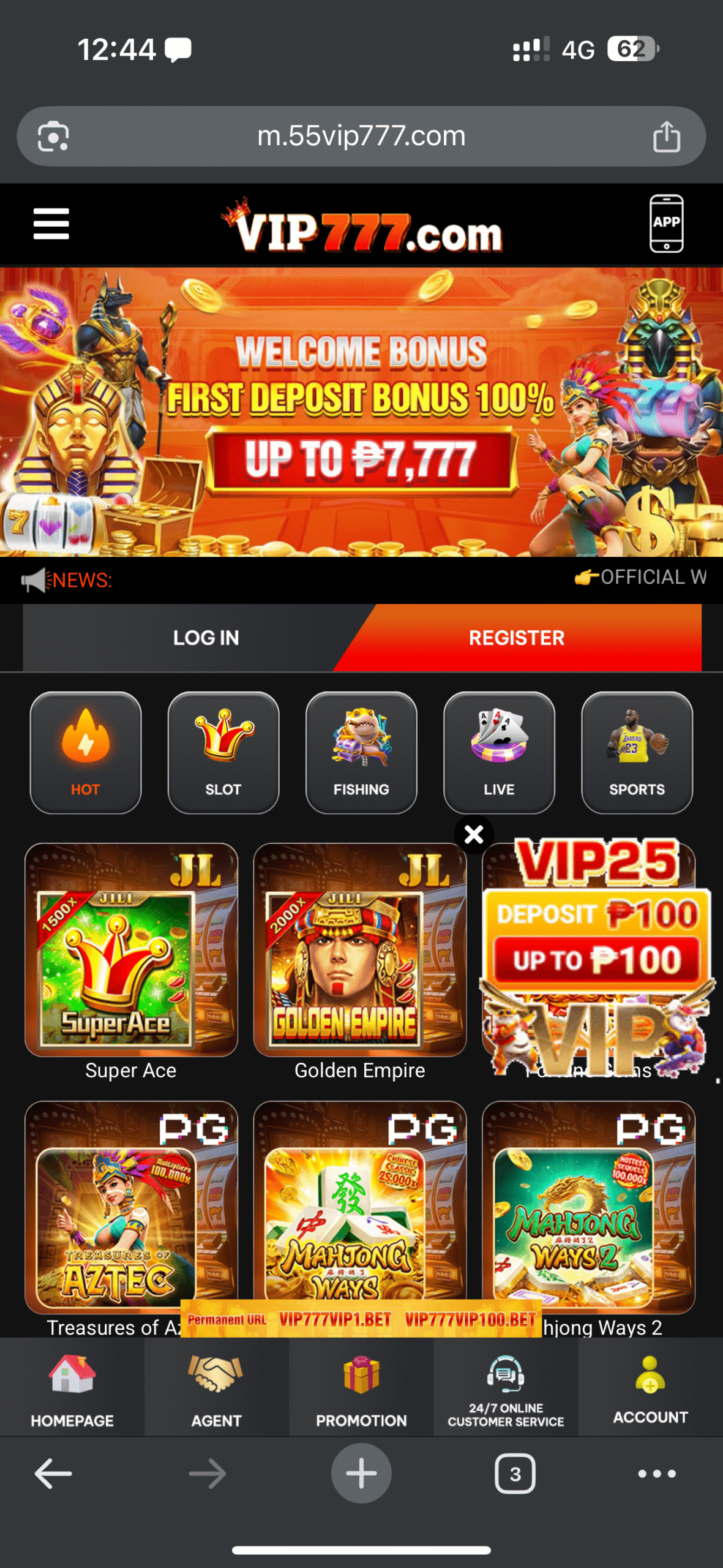Close the VIP25 deposit popup

(x=474, y=834)
